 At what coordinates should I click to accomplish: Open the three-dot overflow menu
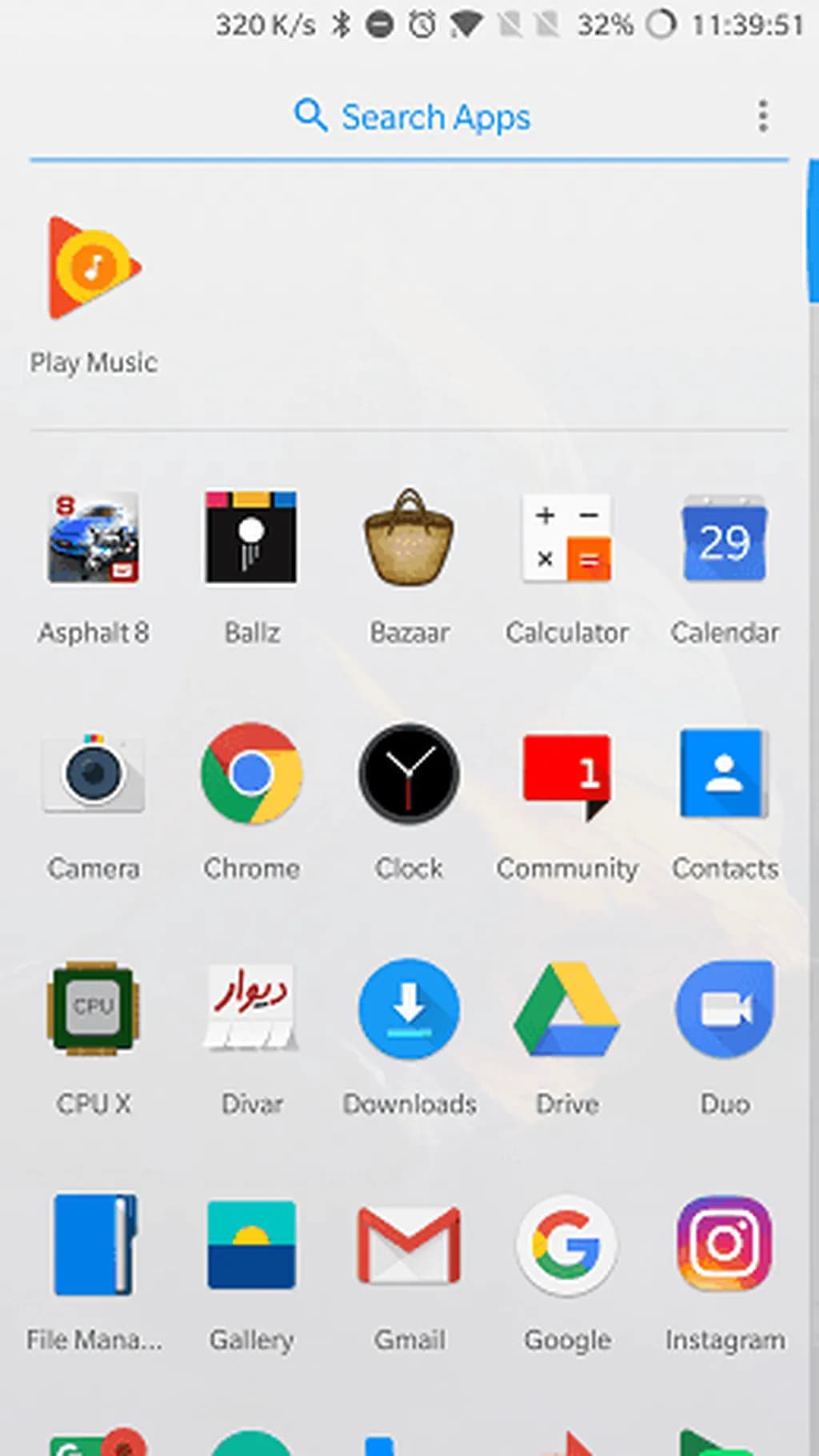[763, 117]
